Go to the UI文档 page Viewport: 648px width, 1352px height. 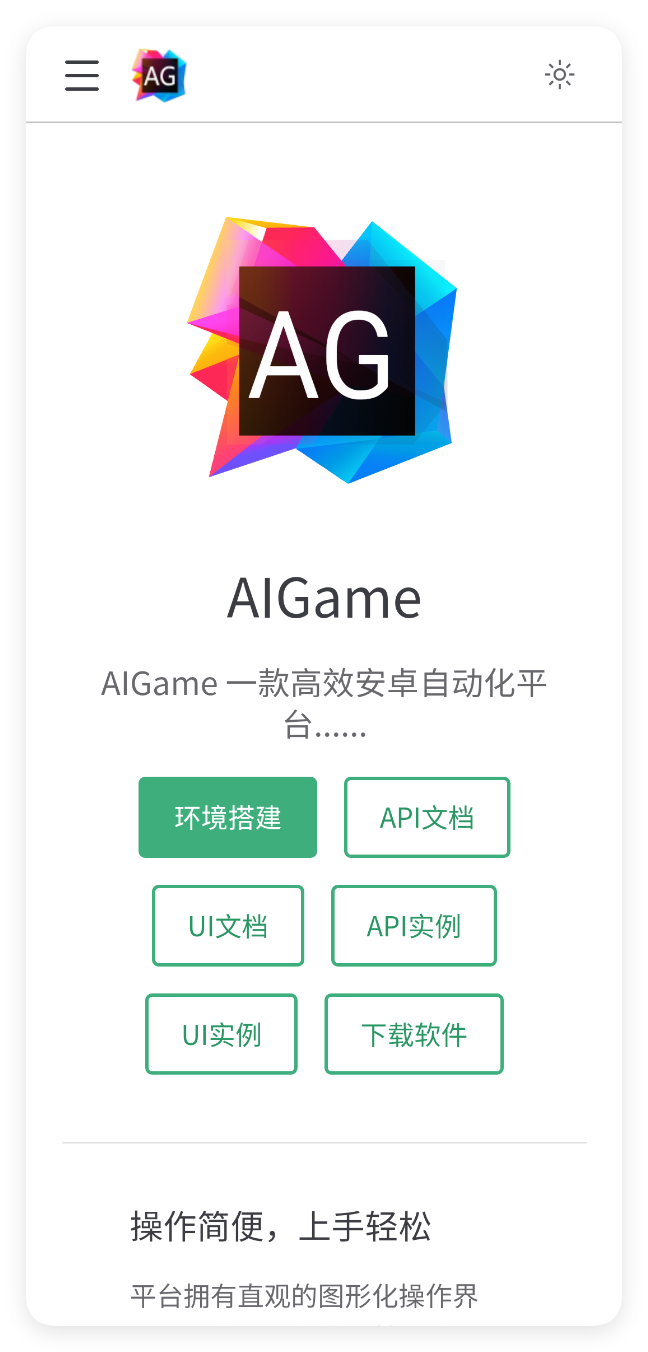(x=228, y=926)
